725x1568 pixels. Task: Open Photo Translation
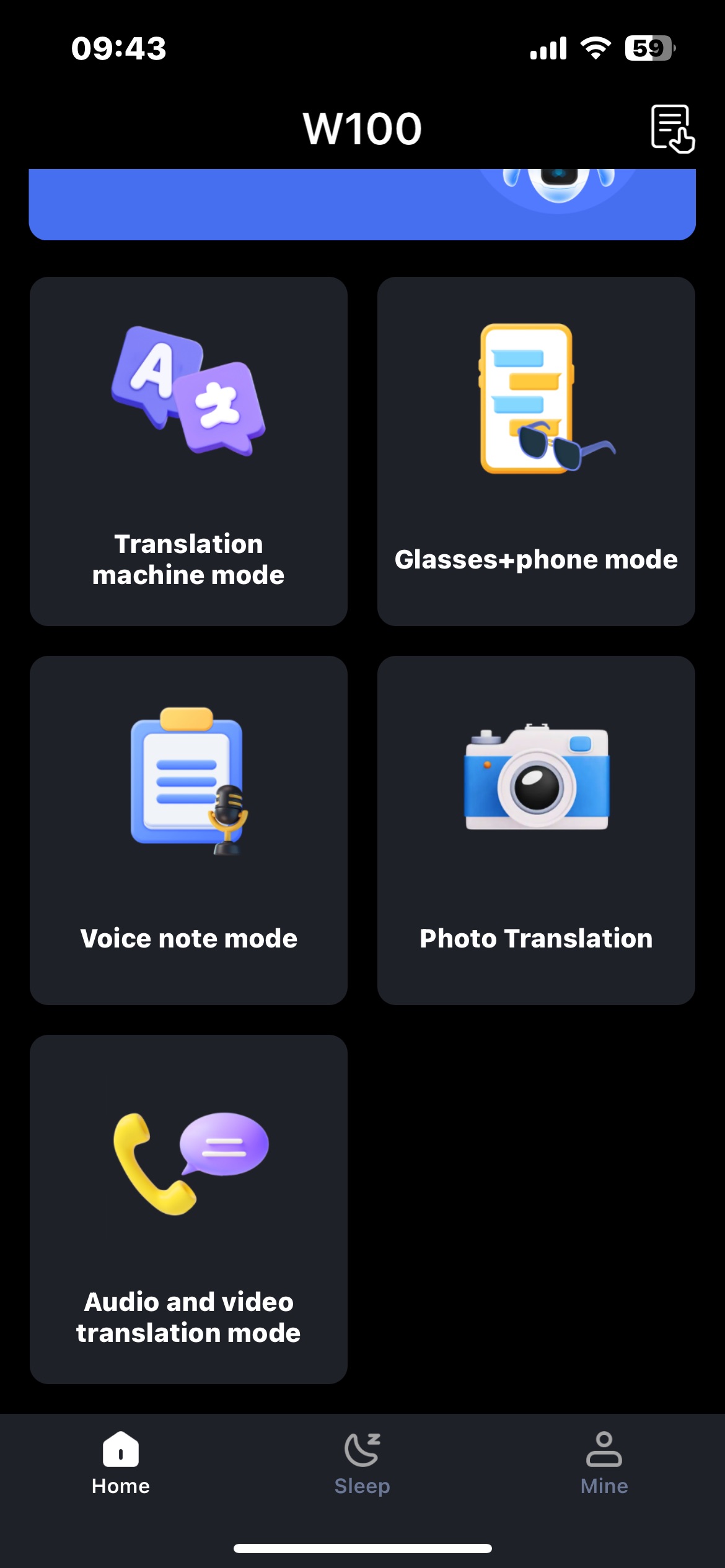point(536,830)
